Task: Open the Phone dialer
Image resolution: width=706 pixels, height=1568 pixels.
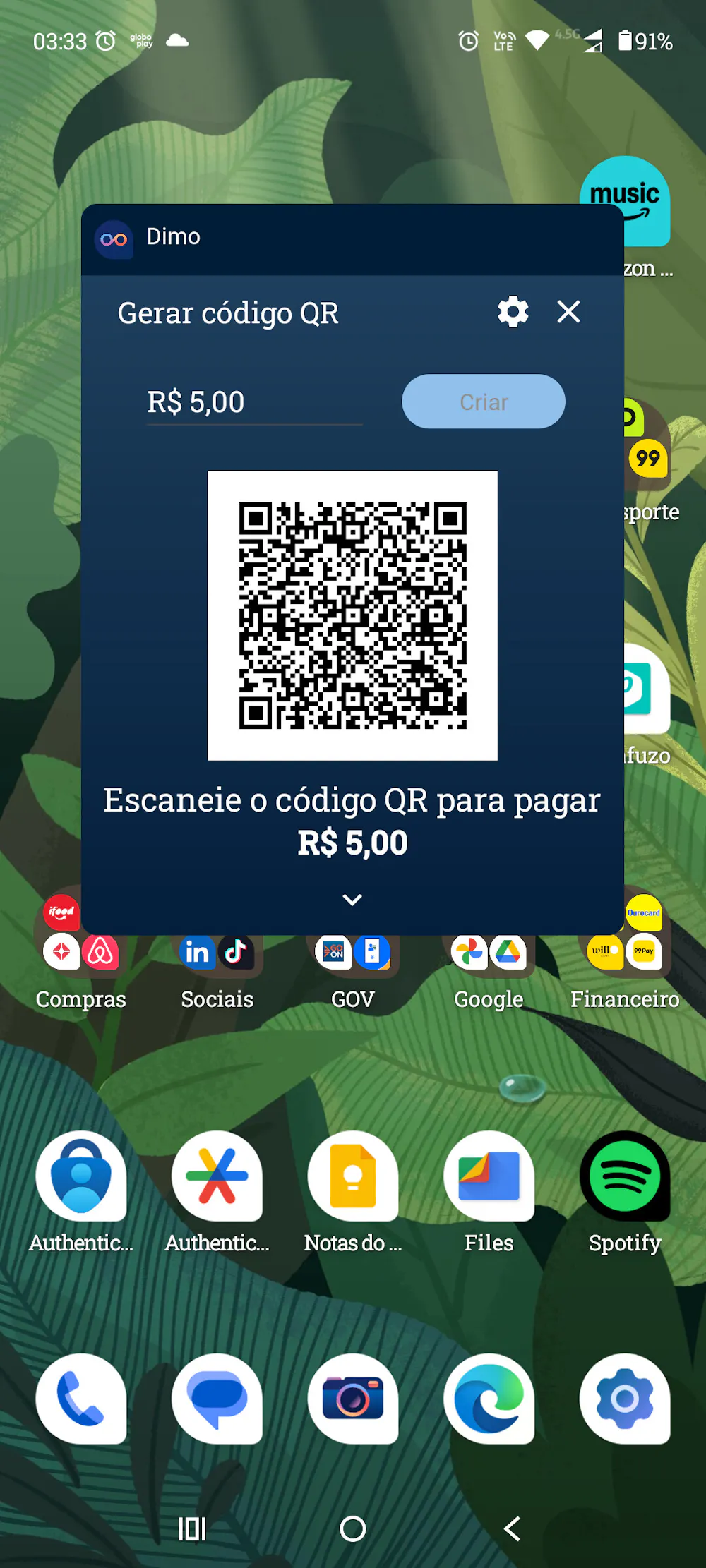Action: pos(81,1399)
